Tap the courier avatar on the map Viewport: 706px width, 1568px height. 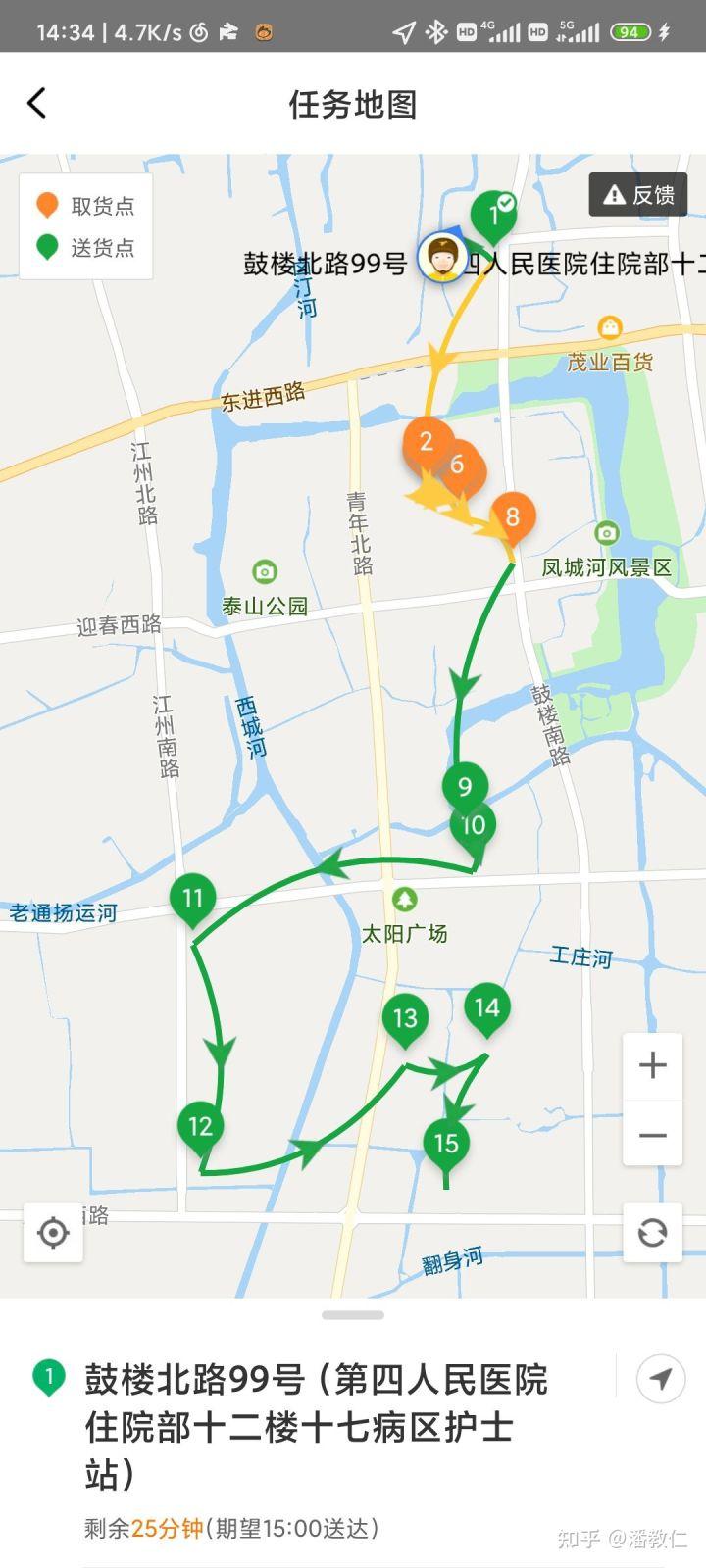(x=443, y=259)
